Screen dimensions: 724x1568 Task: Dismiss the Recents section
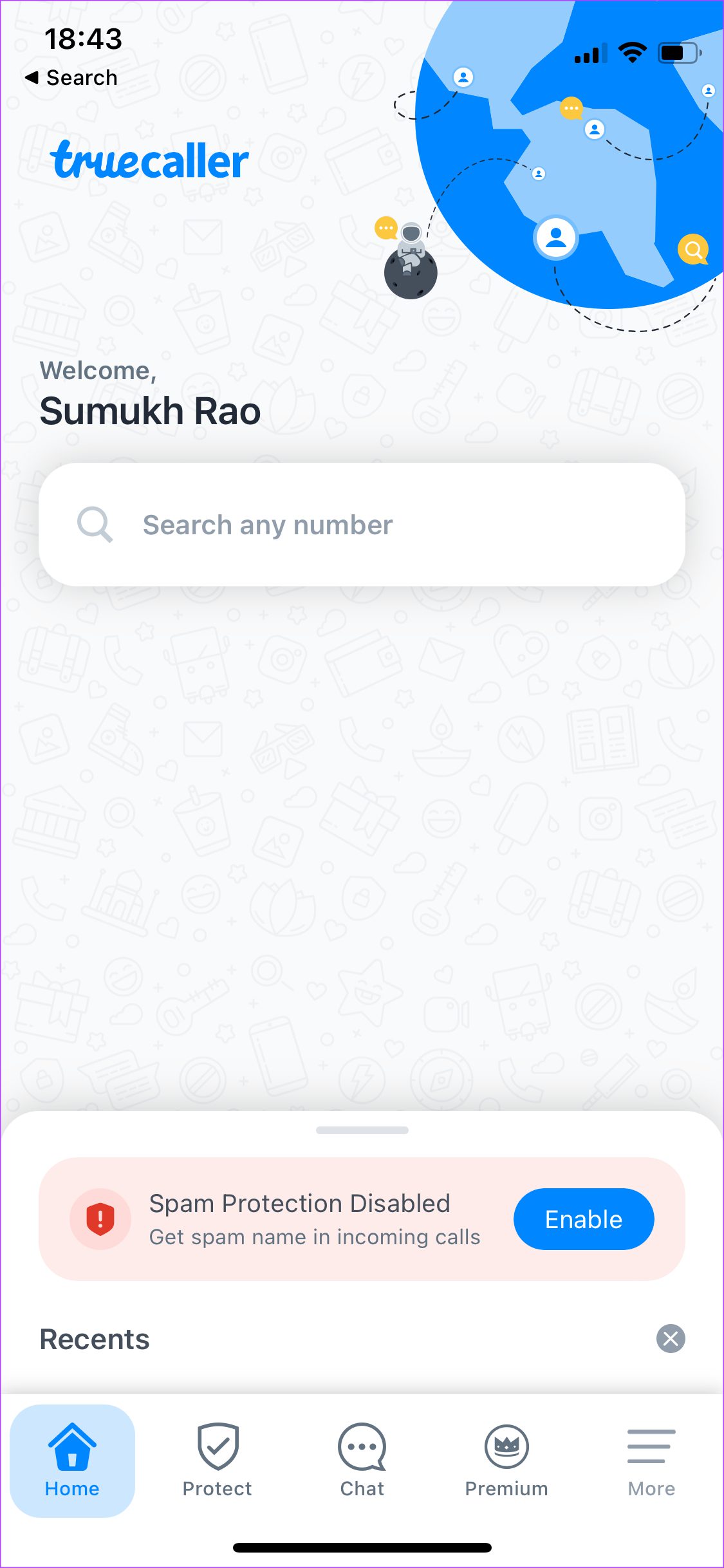(671, 1339)
